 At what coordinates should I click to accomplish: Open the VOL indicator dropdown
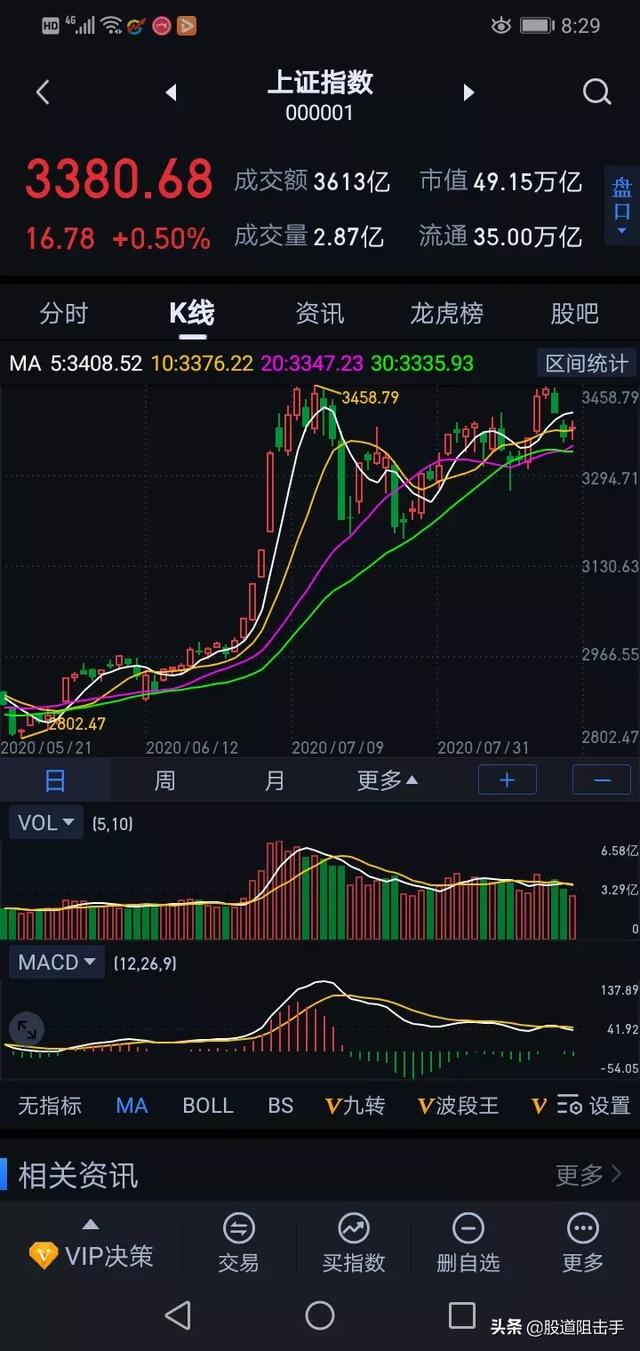tap(46, 823)
